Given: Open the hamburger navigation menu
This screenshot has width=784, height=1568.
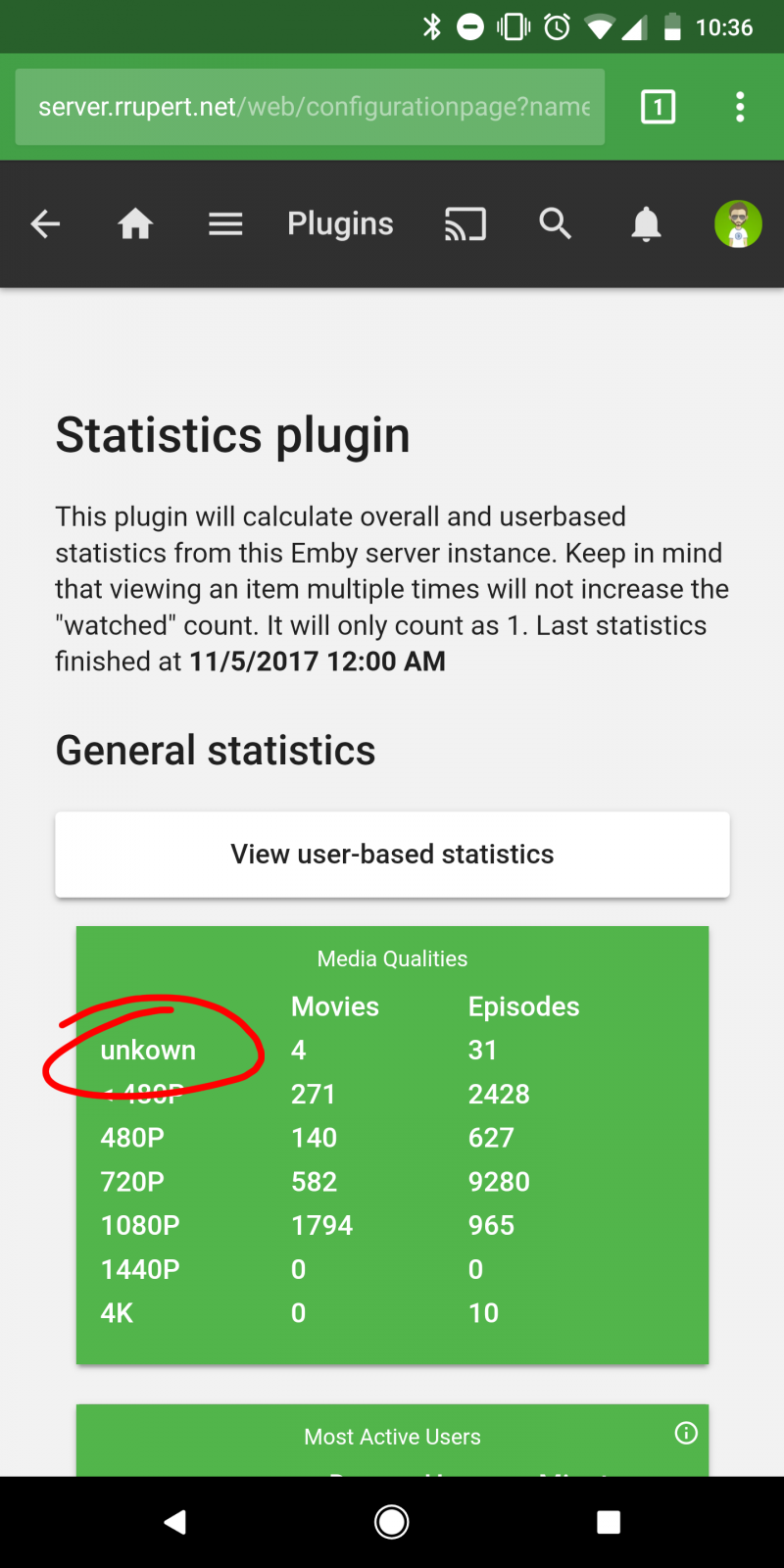Looking at the screenshot, I should click(x=225, y=224).
